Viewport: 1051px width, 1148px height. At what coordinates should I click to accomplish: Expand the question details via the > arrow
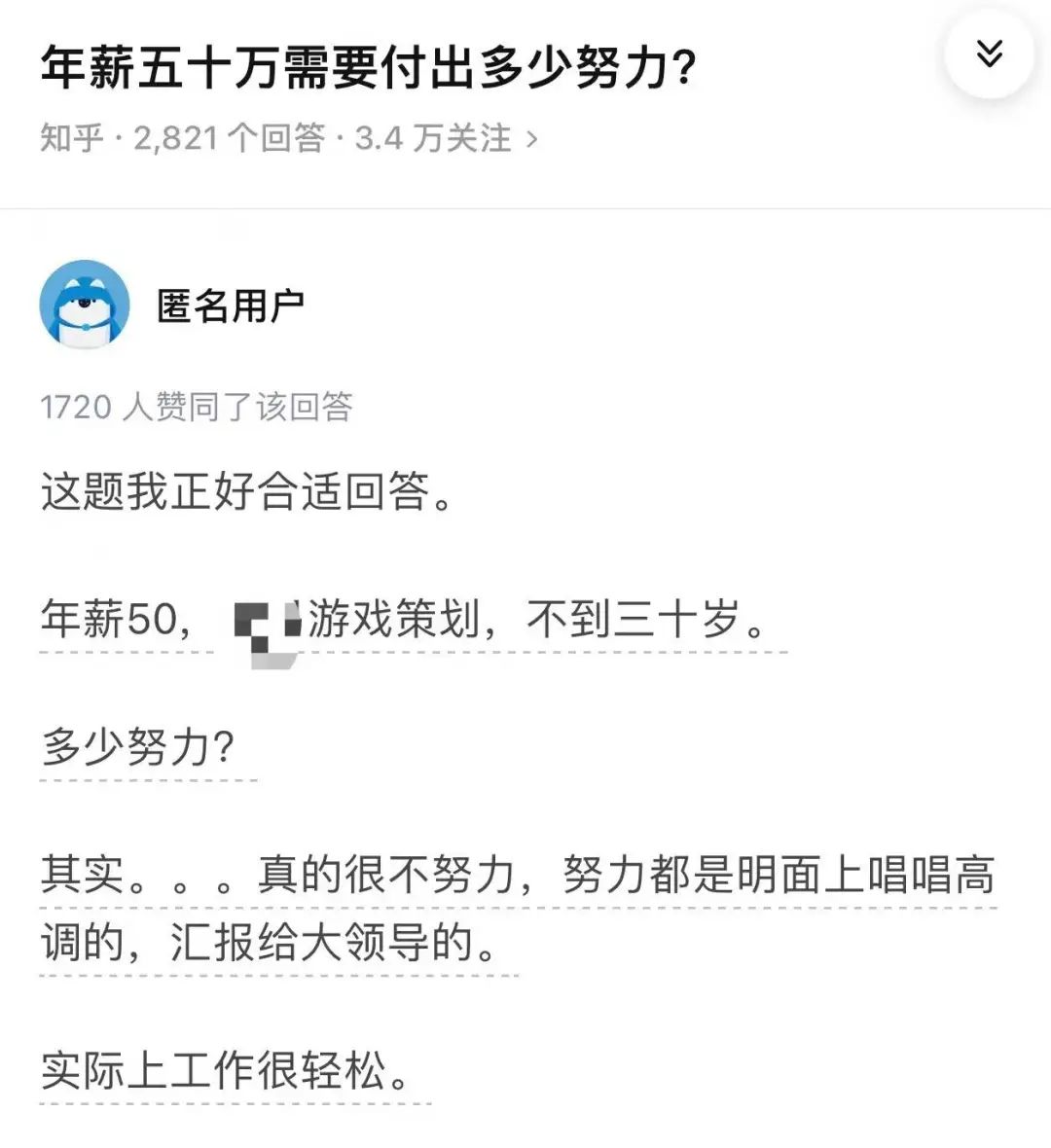[531, 139]
